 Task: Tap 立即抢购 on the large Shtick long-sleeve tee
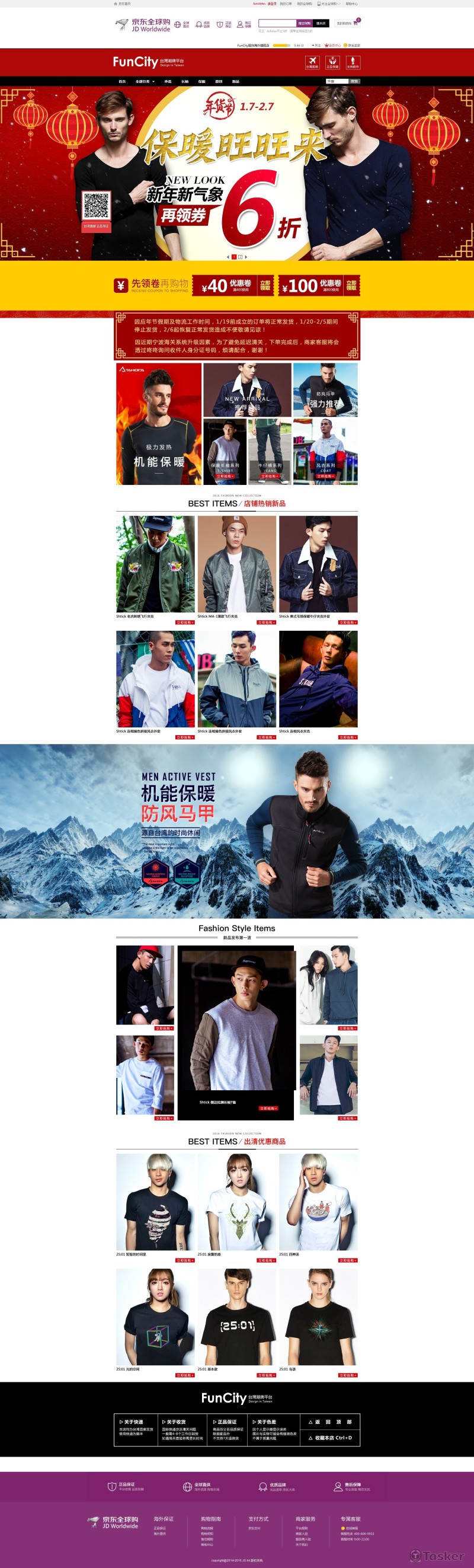(268, 1108)
